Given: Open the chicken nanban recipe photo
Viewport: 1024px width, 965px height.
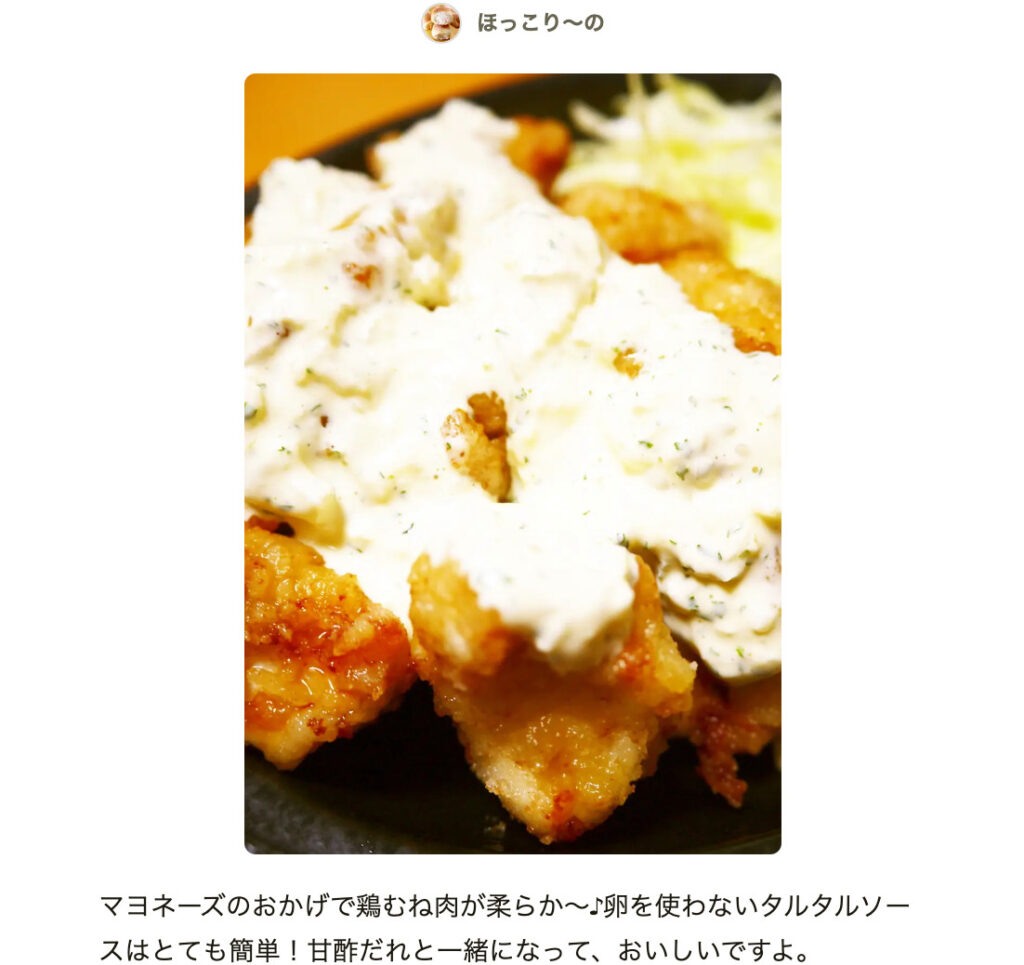Looking at the screenshot, I should coord(512,463).
